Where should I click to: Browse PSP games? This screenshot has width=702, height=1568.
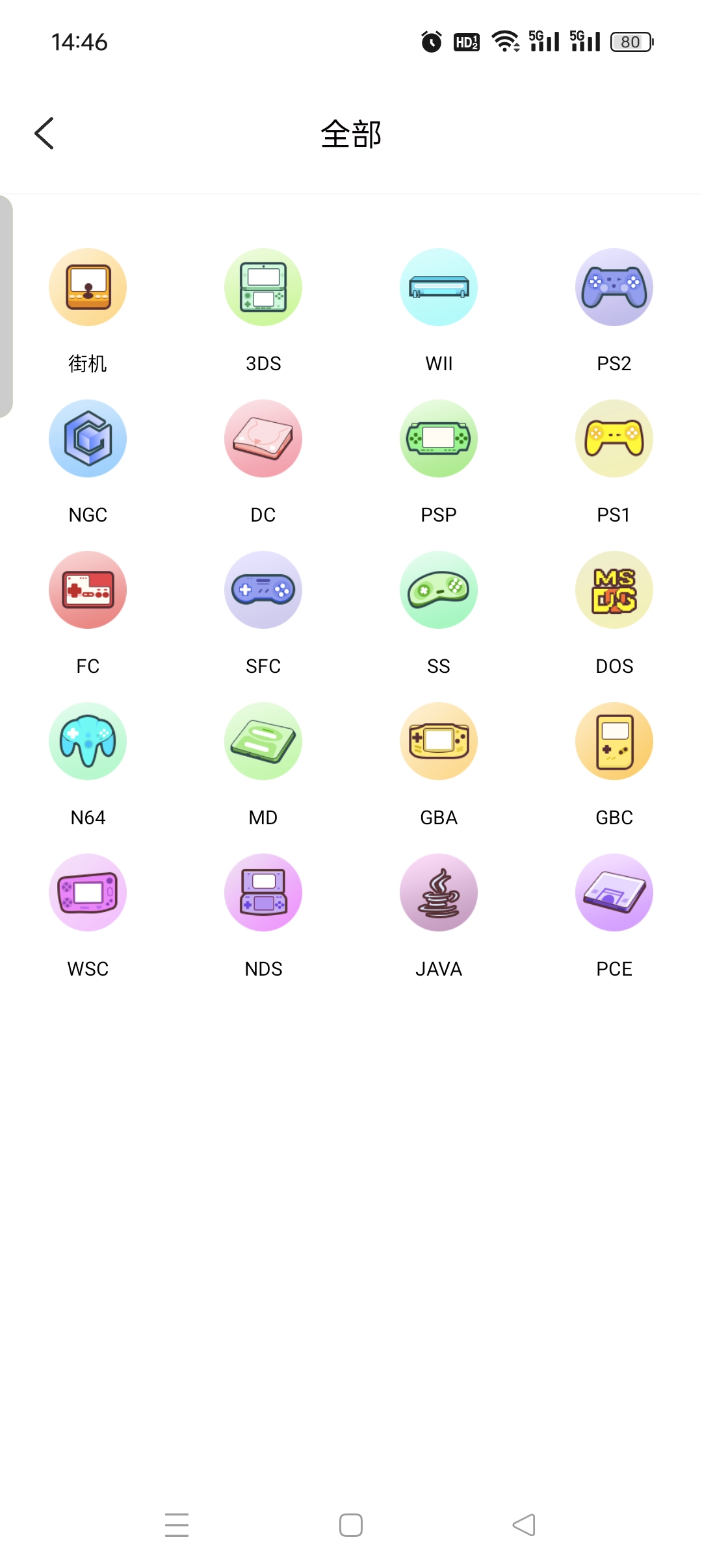439,438
